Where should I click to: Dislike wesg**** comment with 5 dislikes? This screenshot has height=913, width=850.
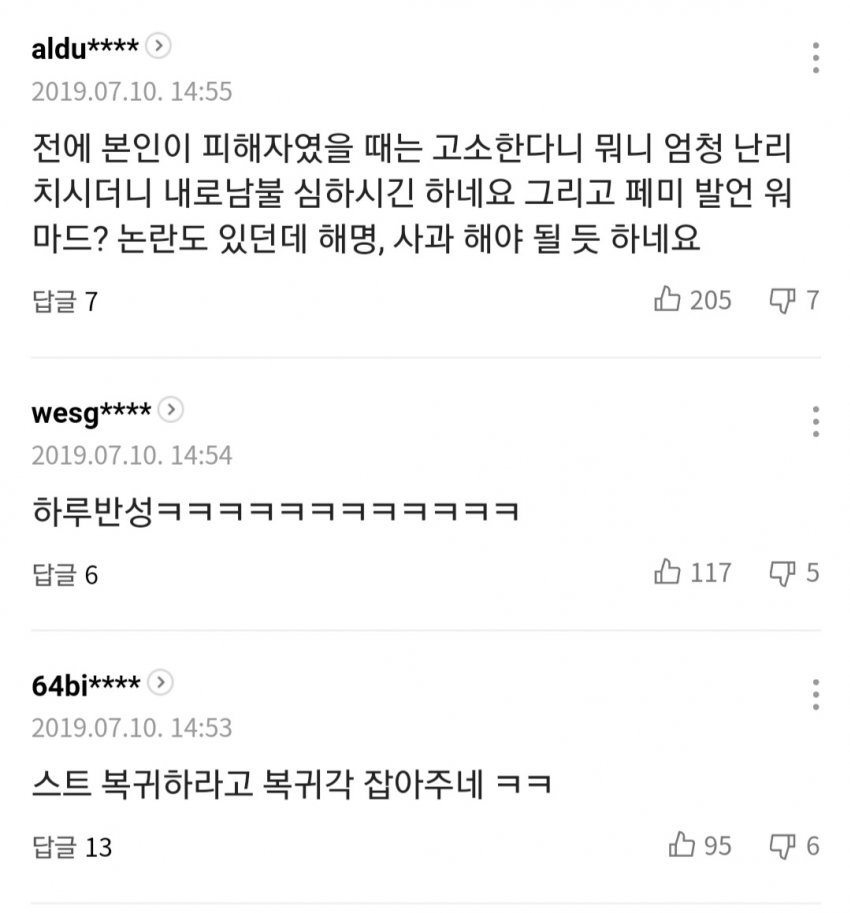pos(782,572)
